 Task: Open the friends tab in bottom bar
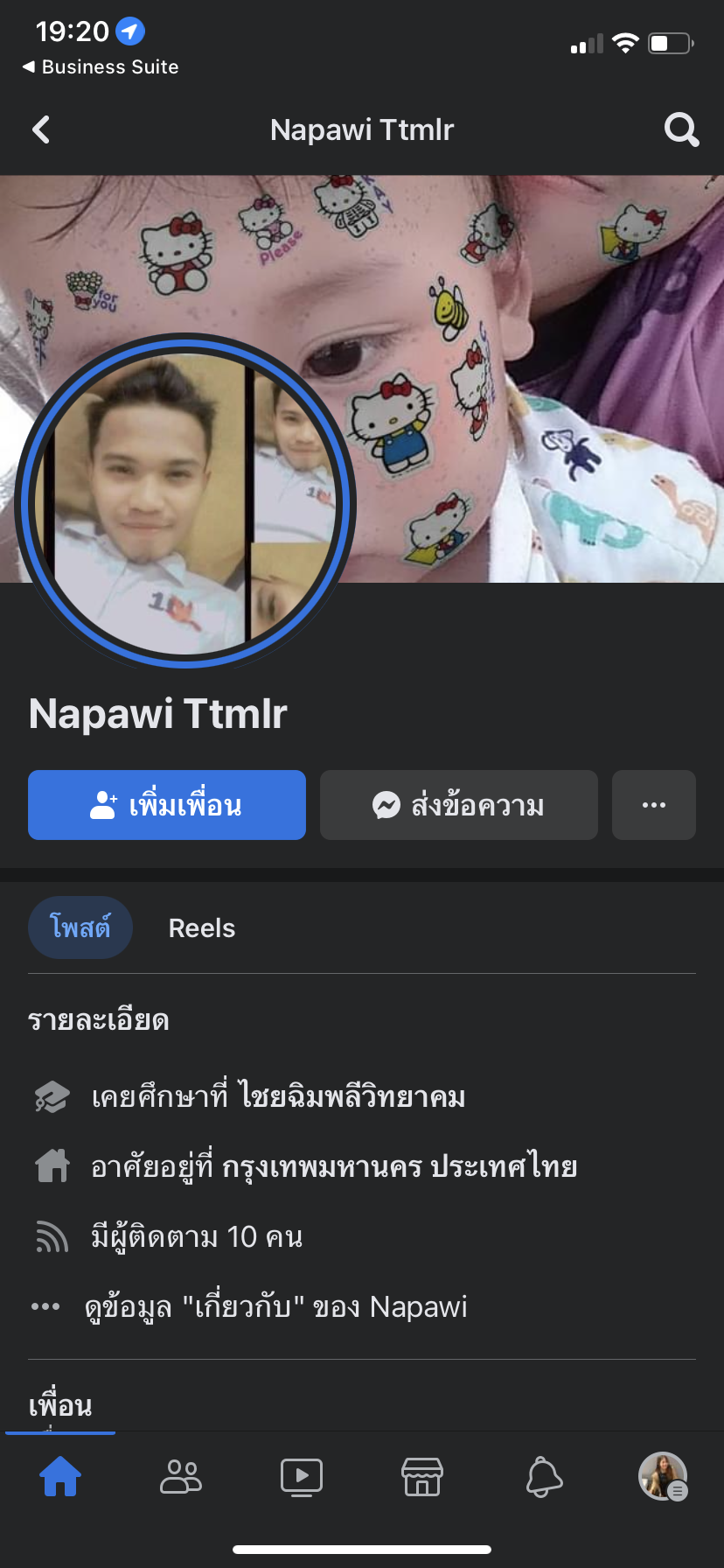point(181,1477)
